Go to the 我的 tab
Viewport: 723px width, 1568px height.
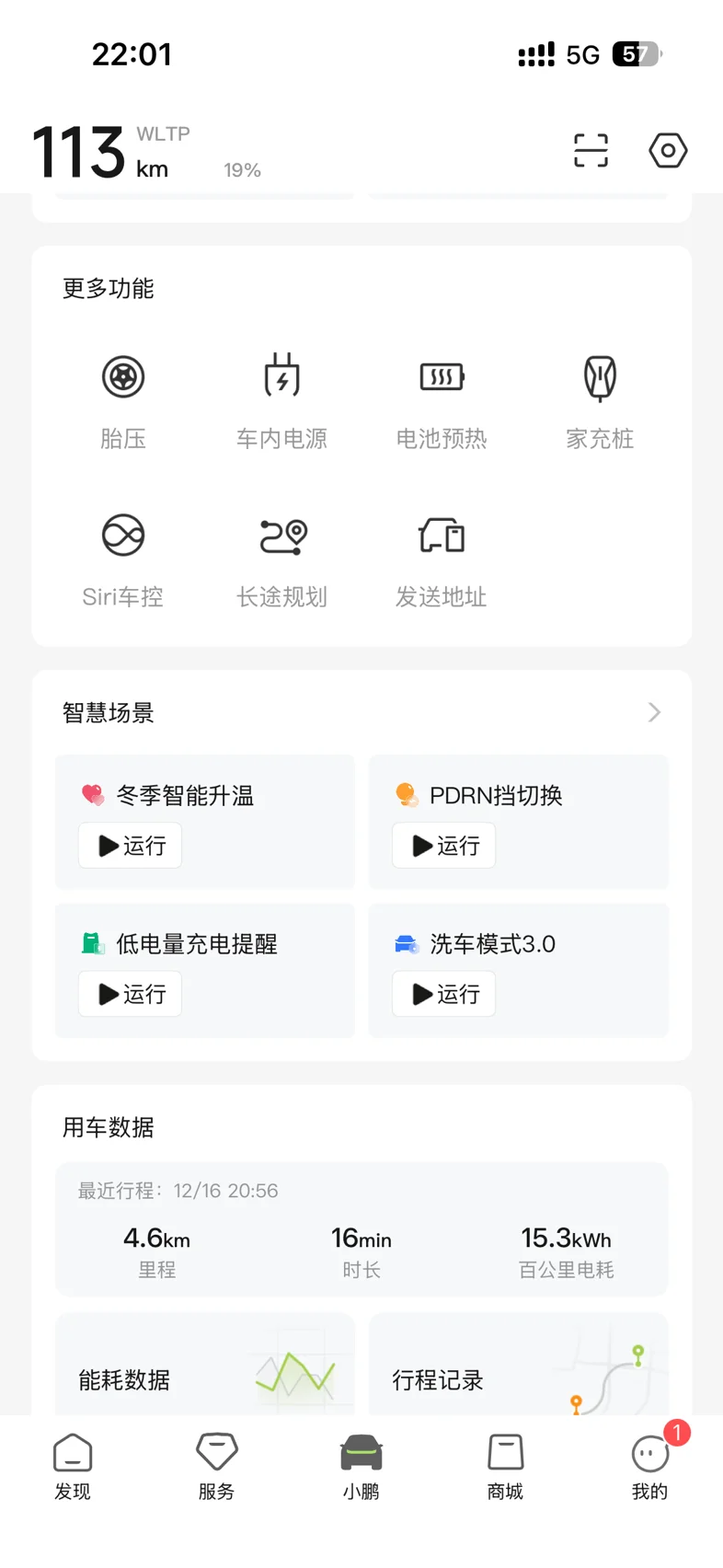[649, 1467]
